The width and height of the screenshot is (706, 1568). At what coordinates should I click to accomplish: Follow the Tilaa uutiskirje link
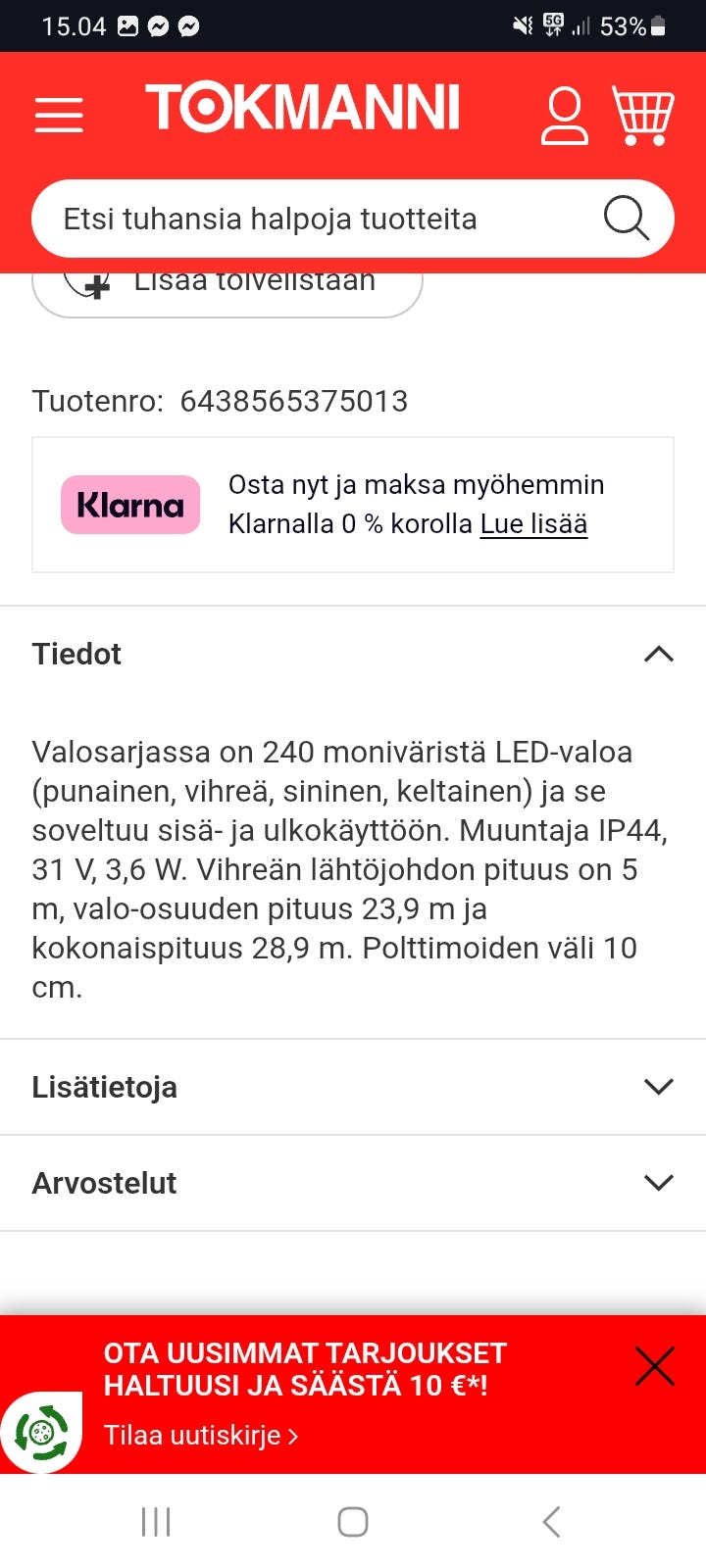(x=201, y=1436)
